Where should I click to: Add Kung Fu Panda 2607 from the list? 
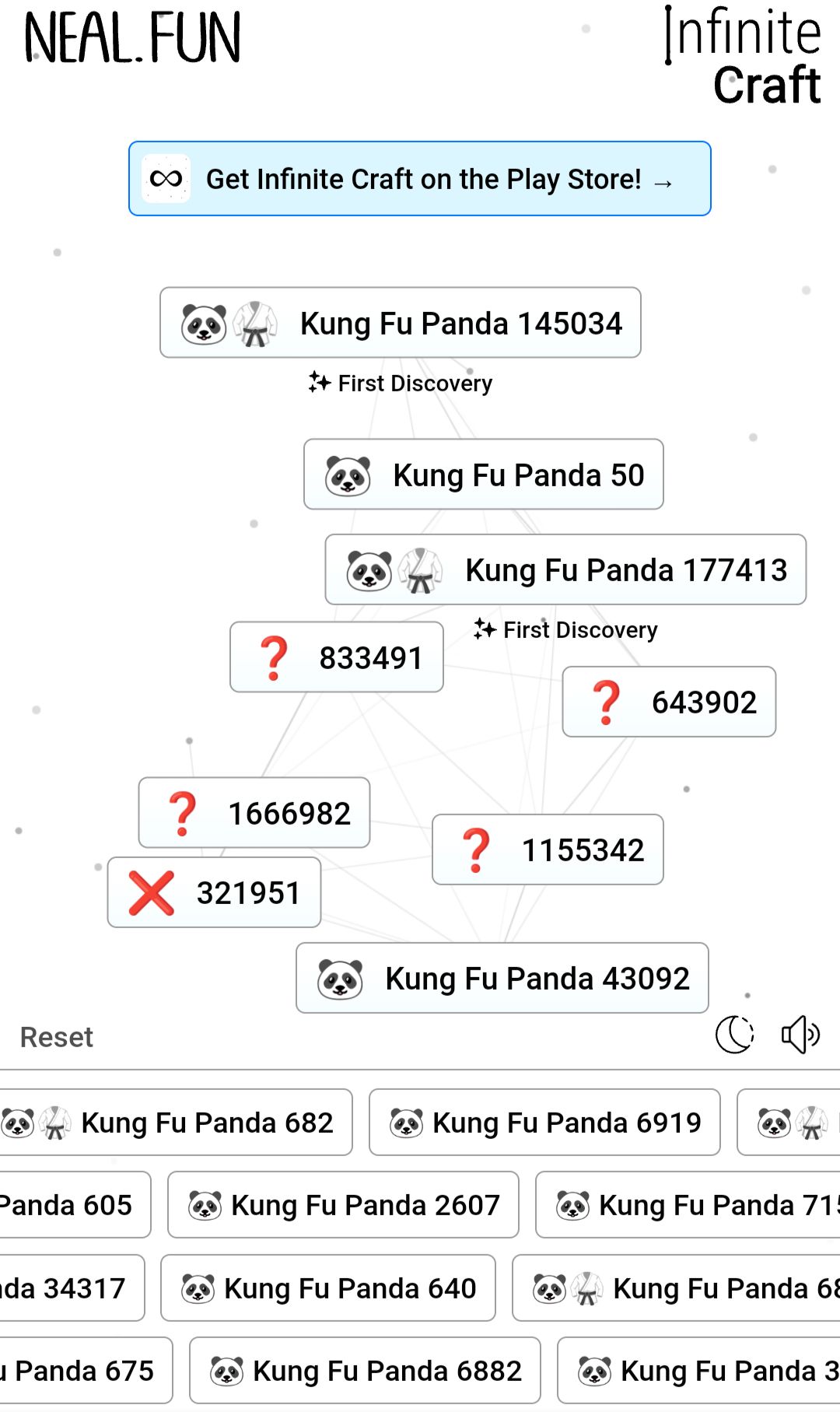pyautogui.click(x=343, y=1205)
